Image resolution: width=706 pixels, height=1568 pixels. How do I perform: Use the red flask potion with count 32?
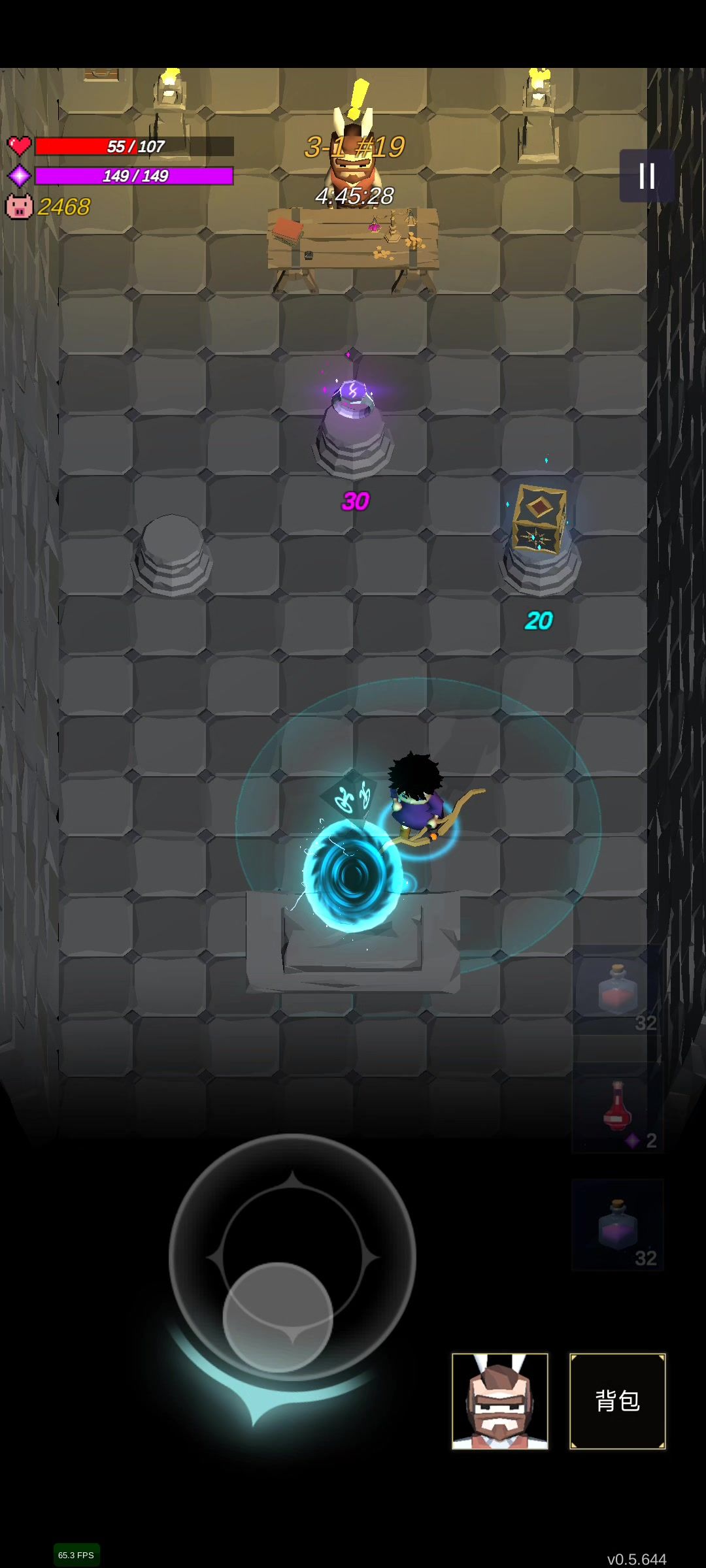617,990
